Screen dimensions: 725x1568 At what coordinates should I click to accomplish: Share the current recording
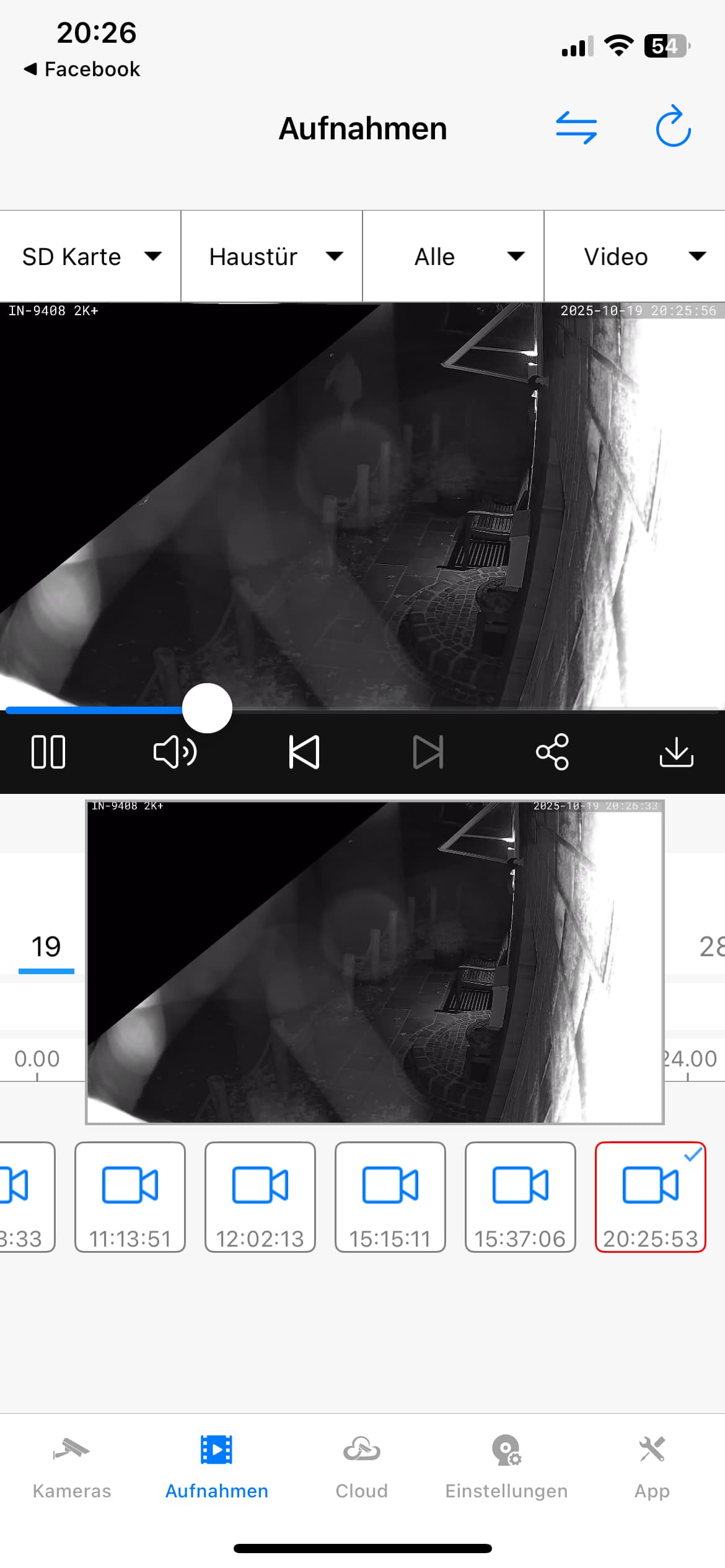[551, 752]
